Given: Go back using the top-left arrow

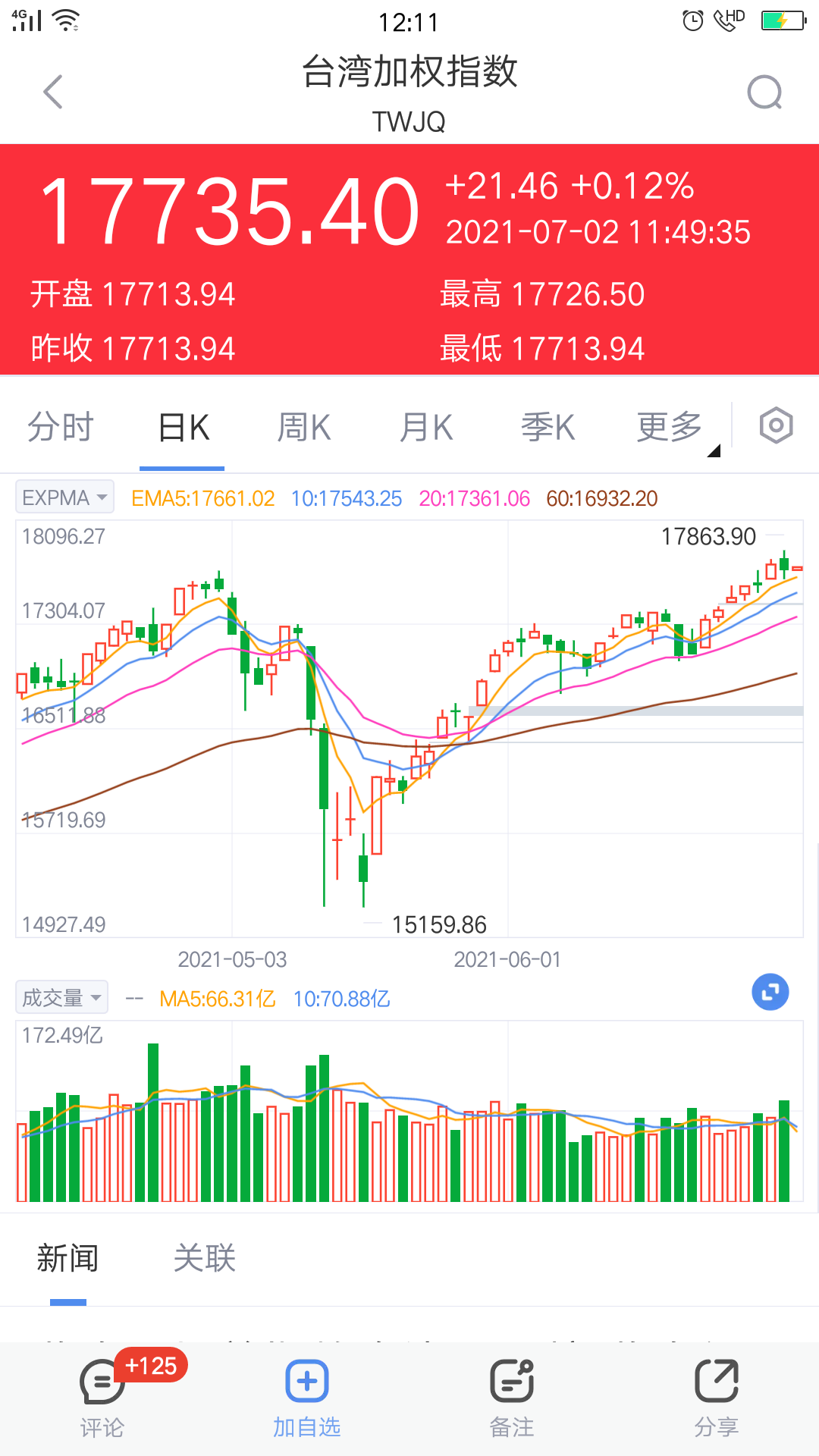Looking at the screenshot, I should (52, 93).
